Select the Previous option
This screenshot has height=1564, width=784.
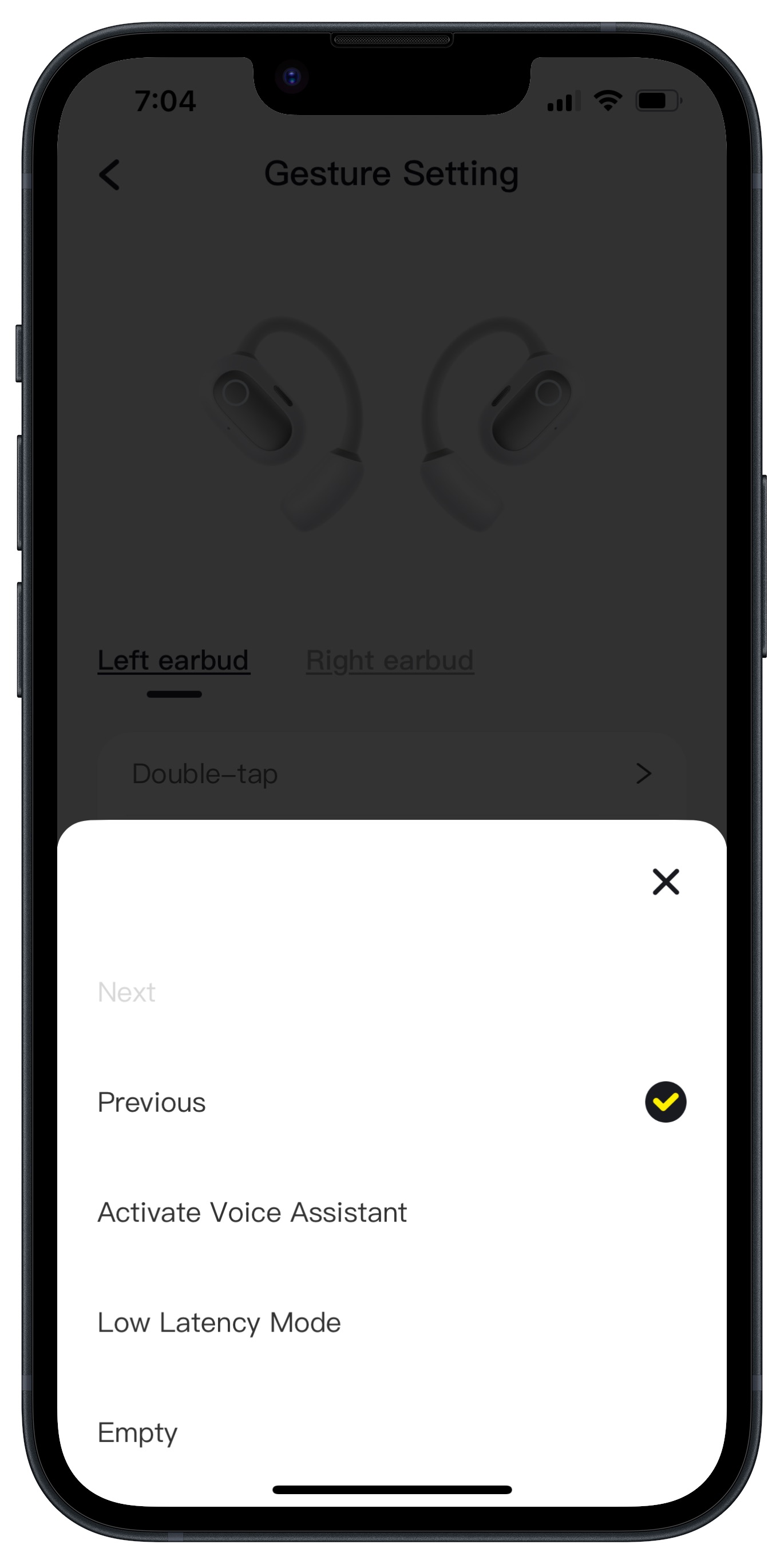(x=391, y=1102)
